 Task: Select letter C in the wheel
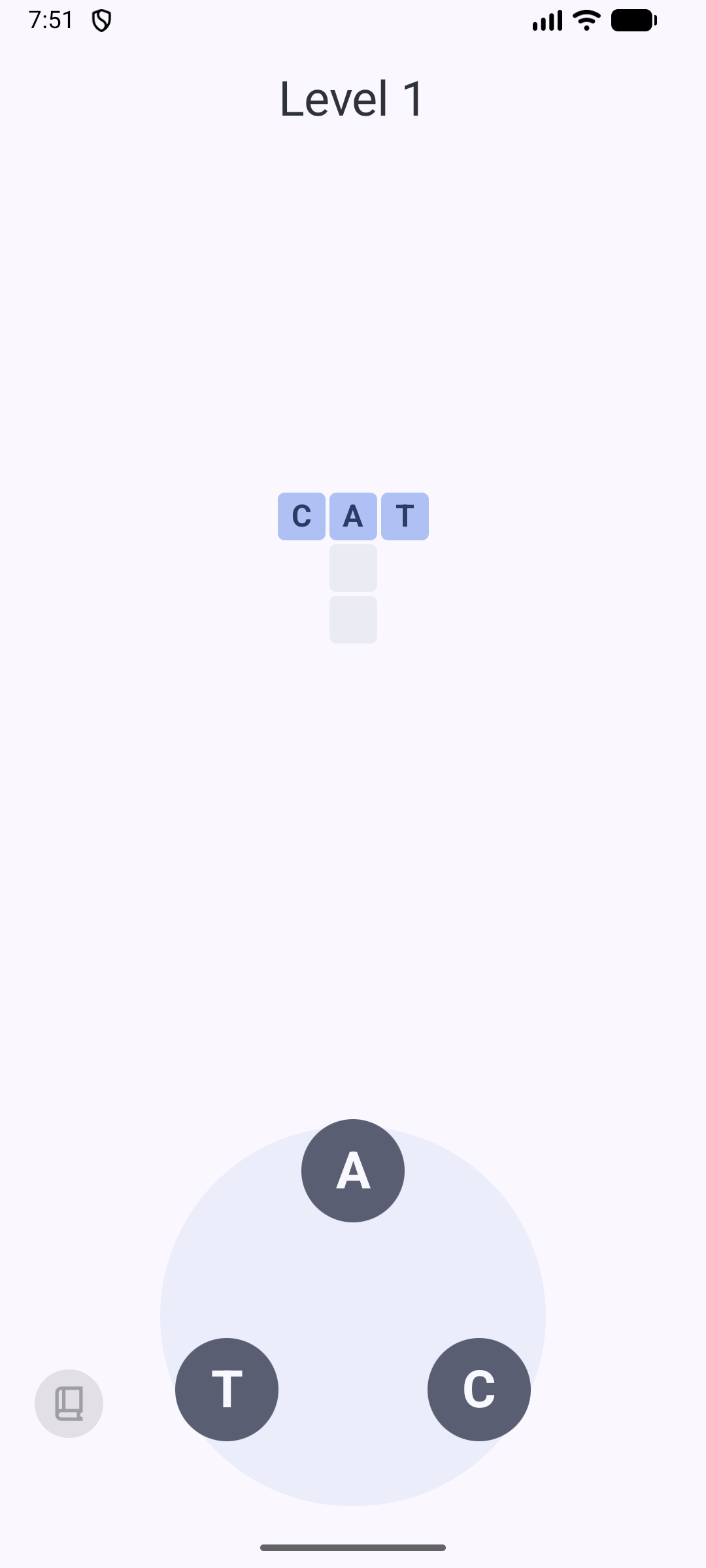coord(479,1389)
